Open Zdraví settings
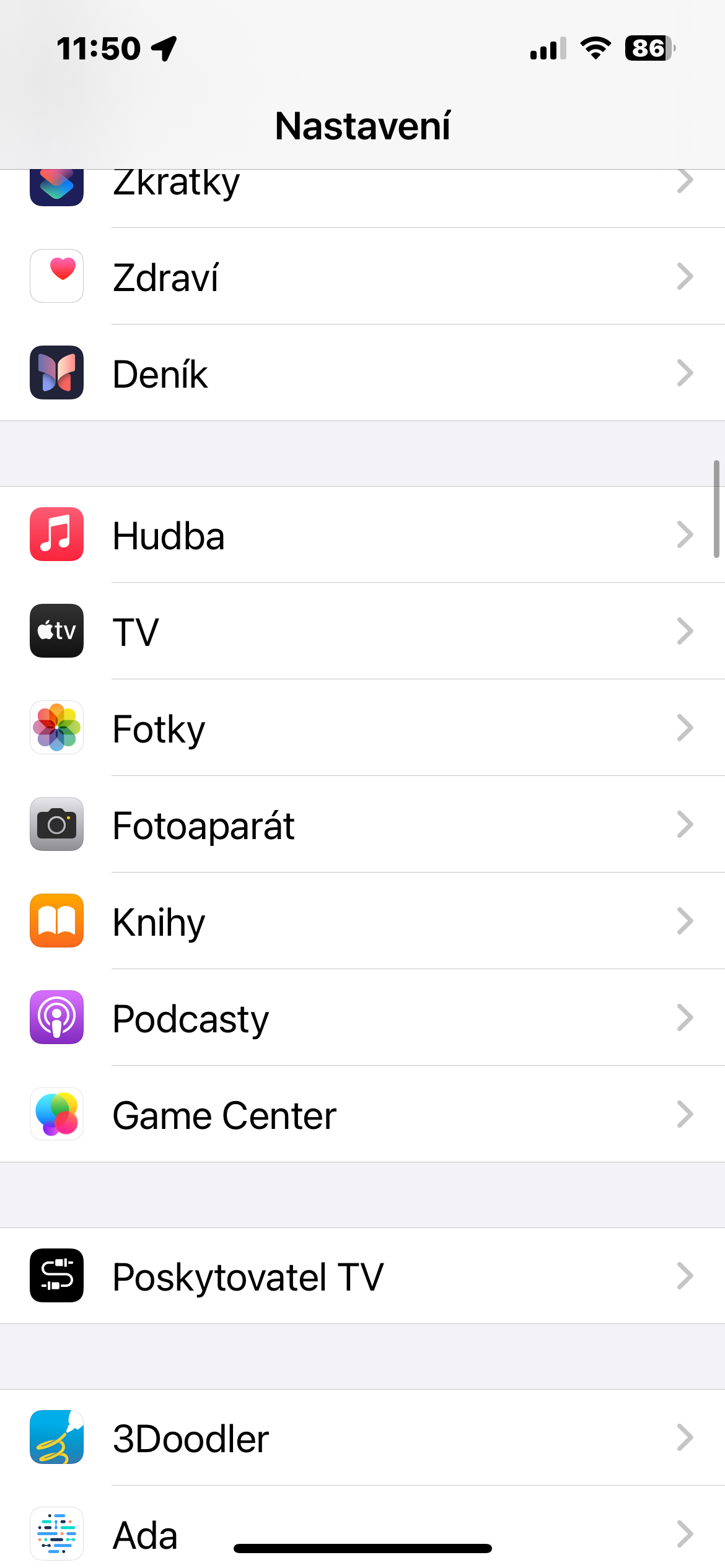The image size is (725, 1568). [362, 277]
